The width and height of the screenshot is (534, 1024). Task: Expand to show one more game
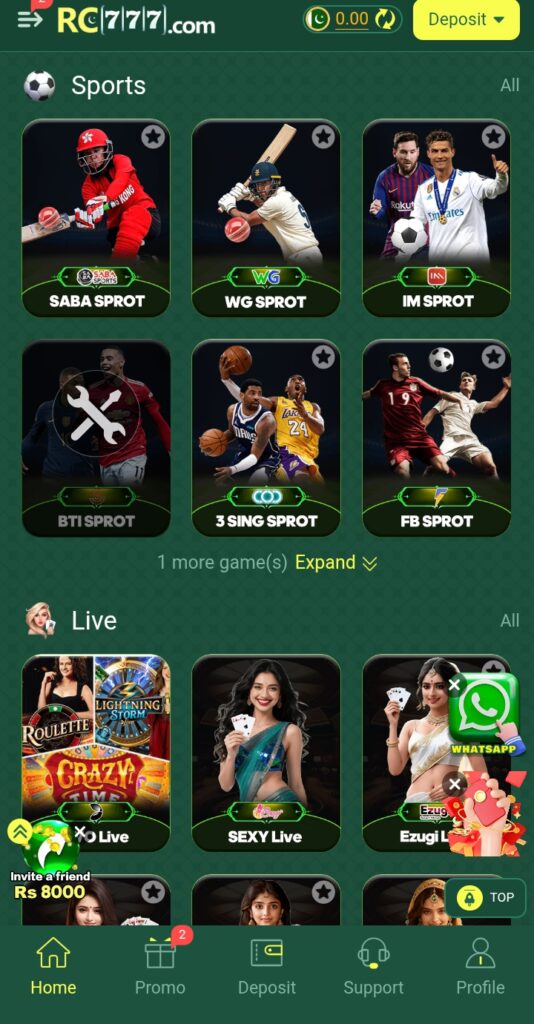point(336,562)
